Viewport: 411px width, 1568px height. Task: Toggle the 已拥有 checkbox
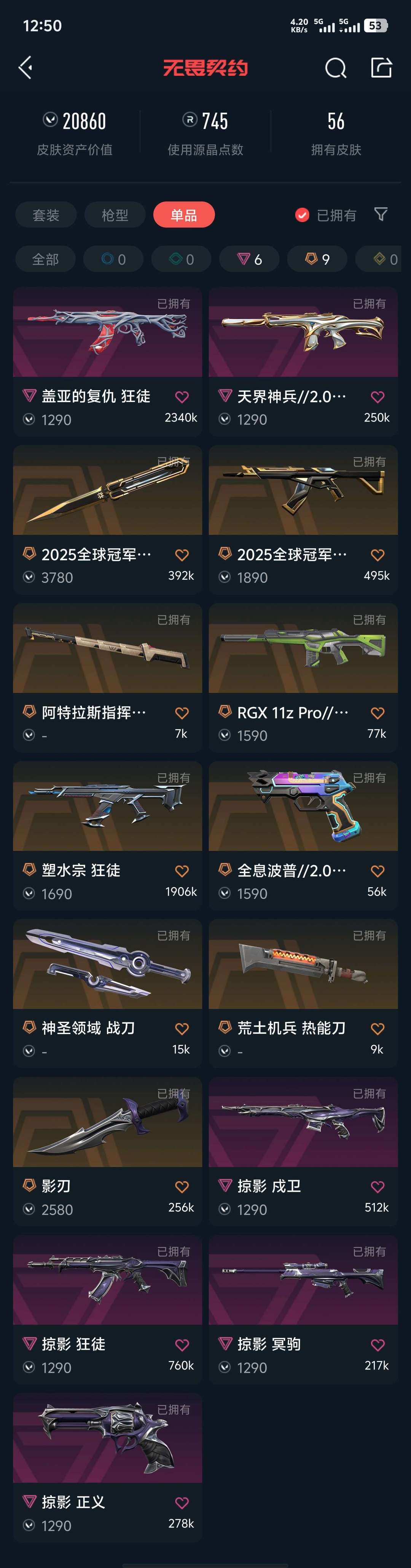tap(302, 215)
